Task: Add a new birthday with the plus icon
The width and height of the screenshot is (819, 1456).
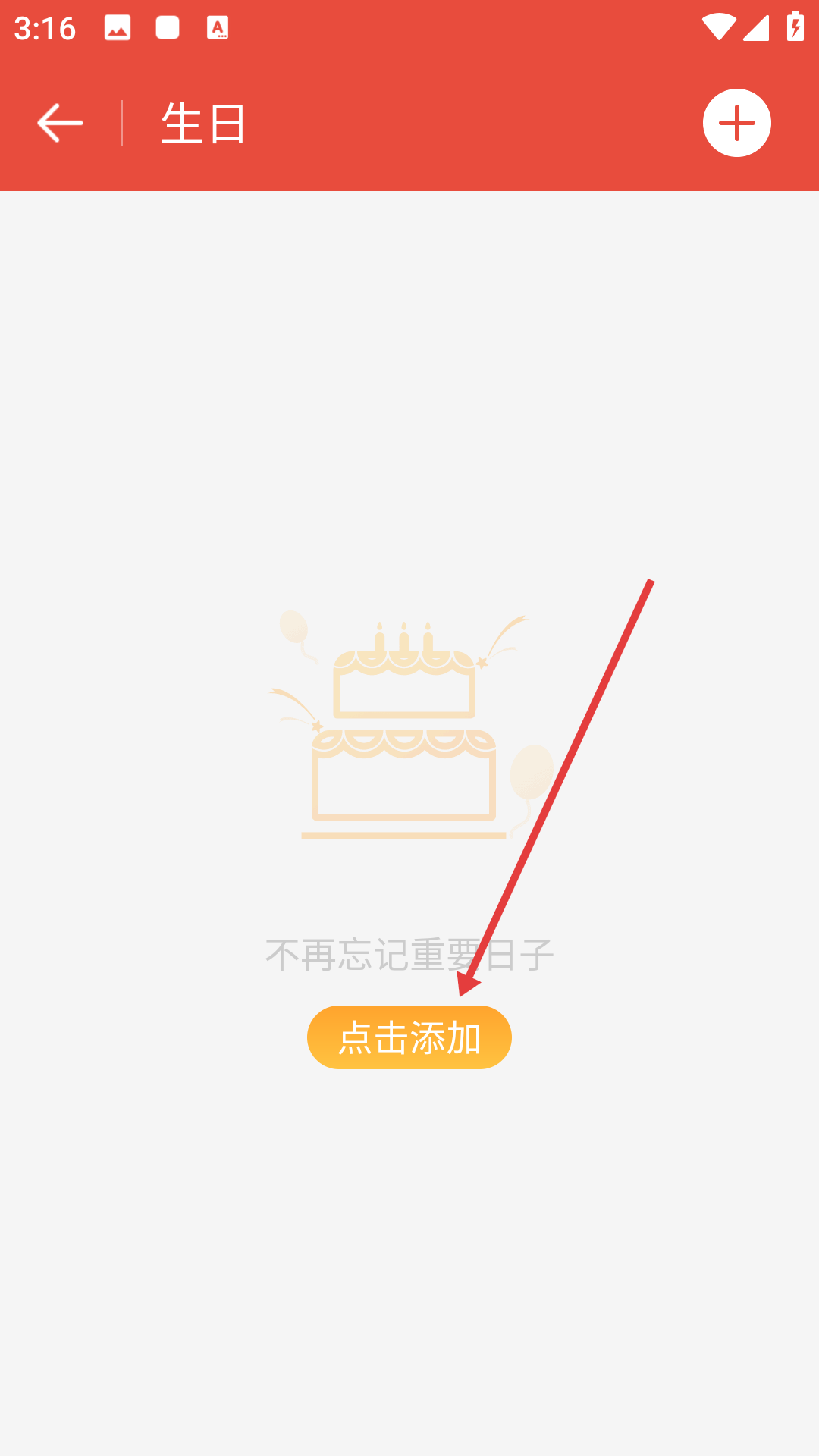Action: (x=736, y=124)
